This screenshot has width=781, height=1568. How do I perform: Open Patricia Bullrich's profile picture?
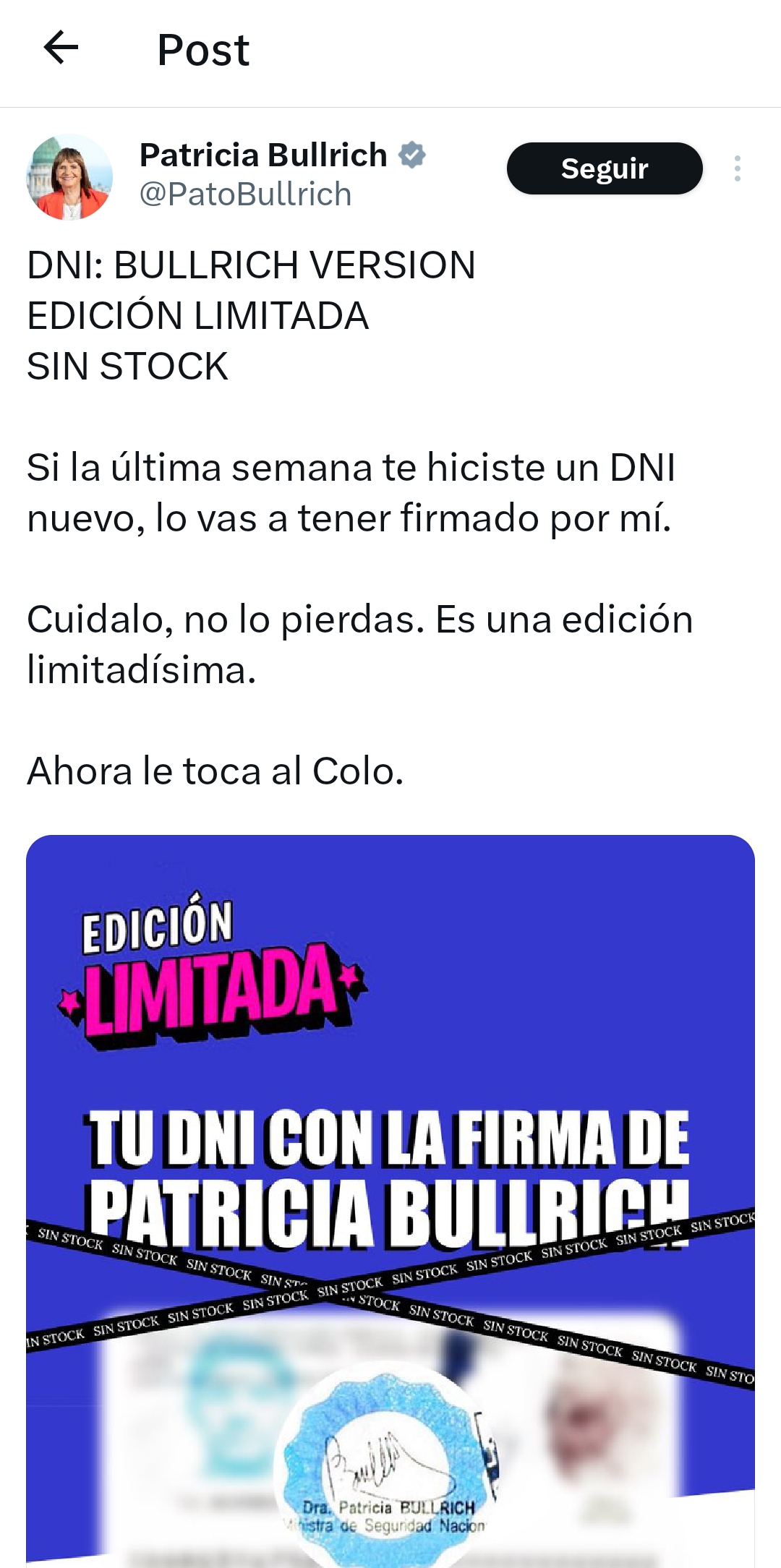click(69, 176)
